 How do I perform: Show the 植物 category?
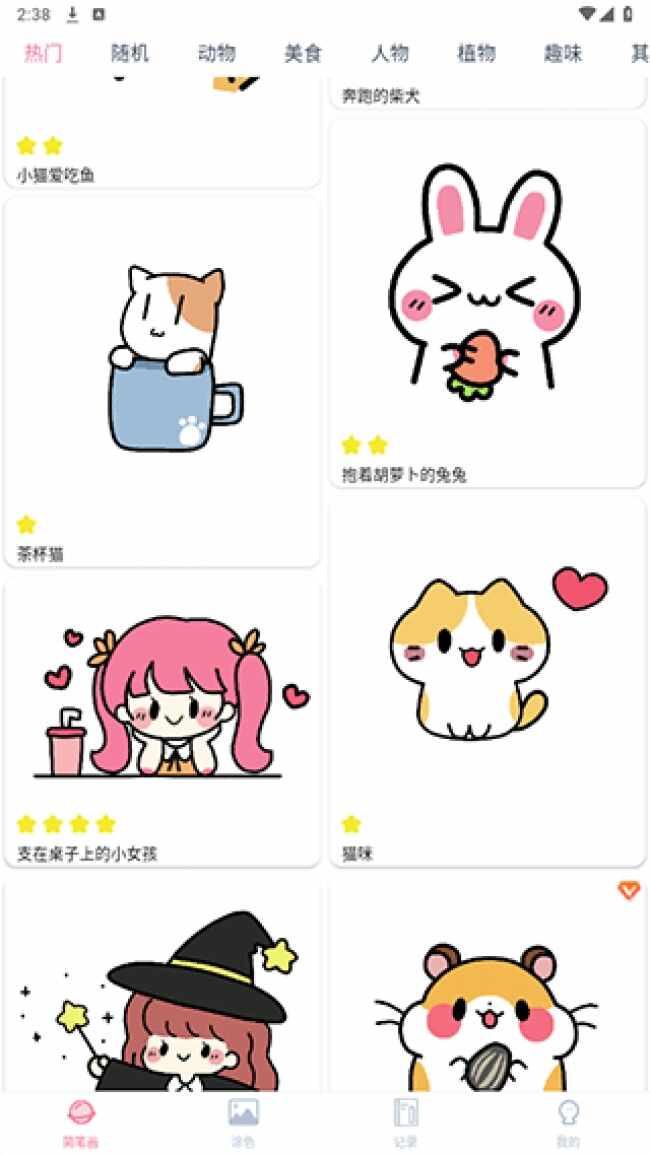coord(476,54)
